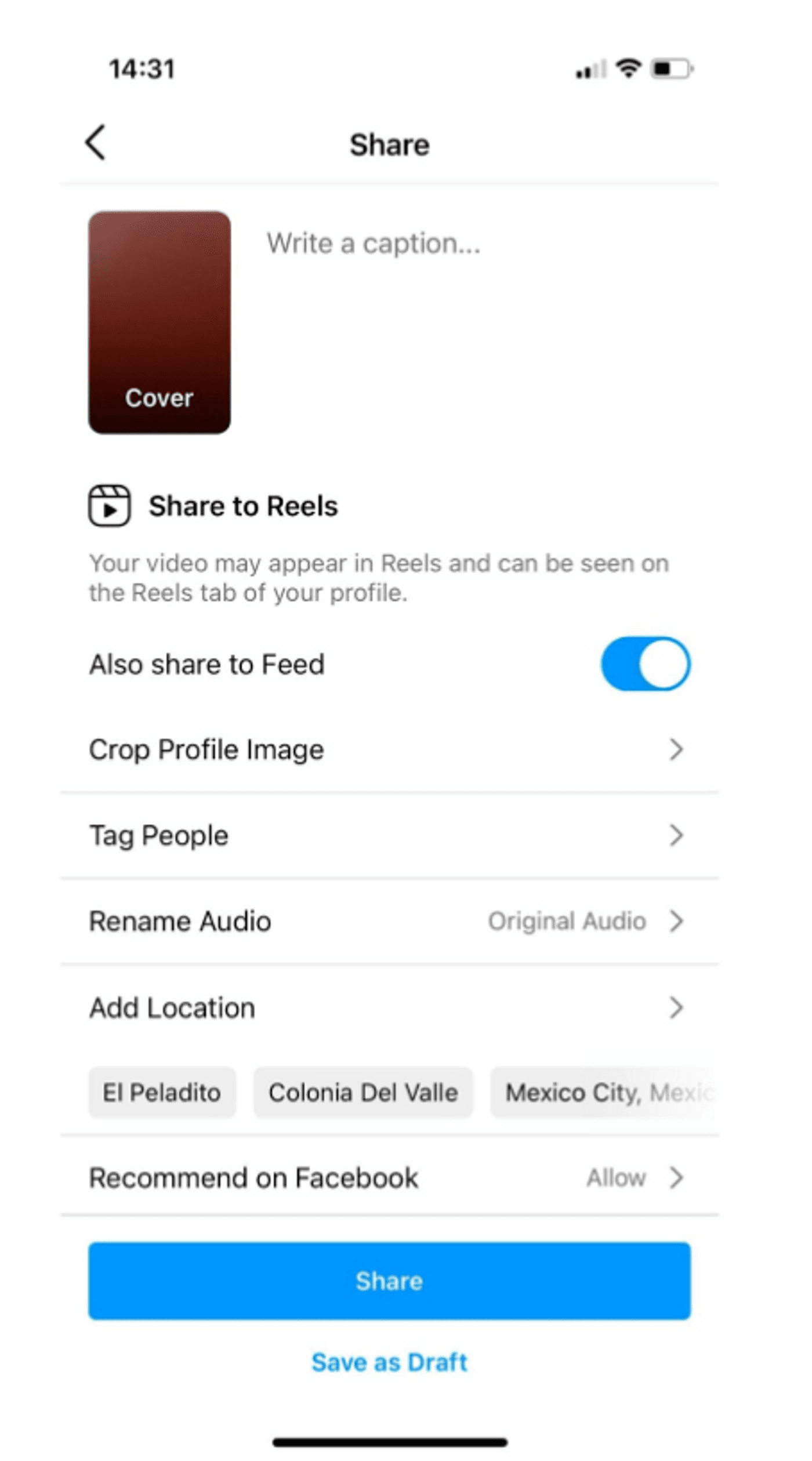Open Recommend on Facebook setting

[389, 1178]
